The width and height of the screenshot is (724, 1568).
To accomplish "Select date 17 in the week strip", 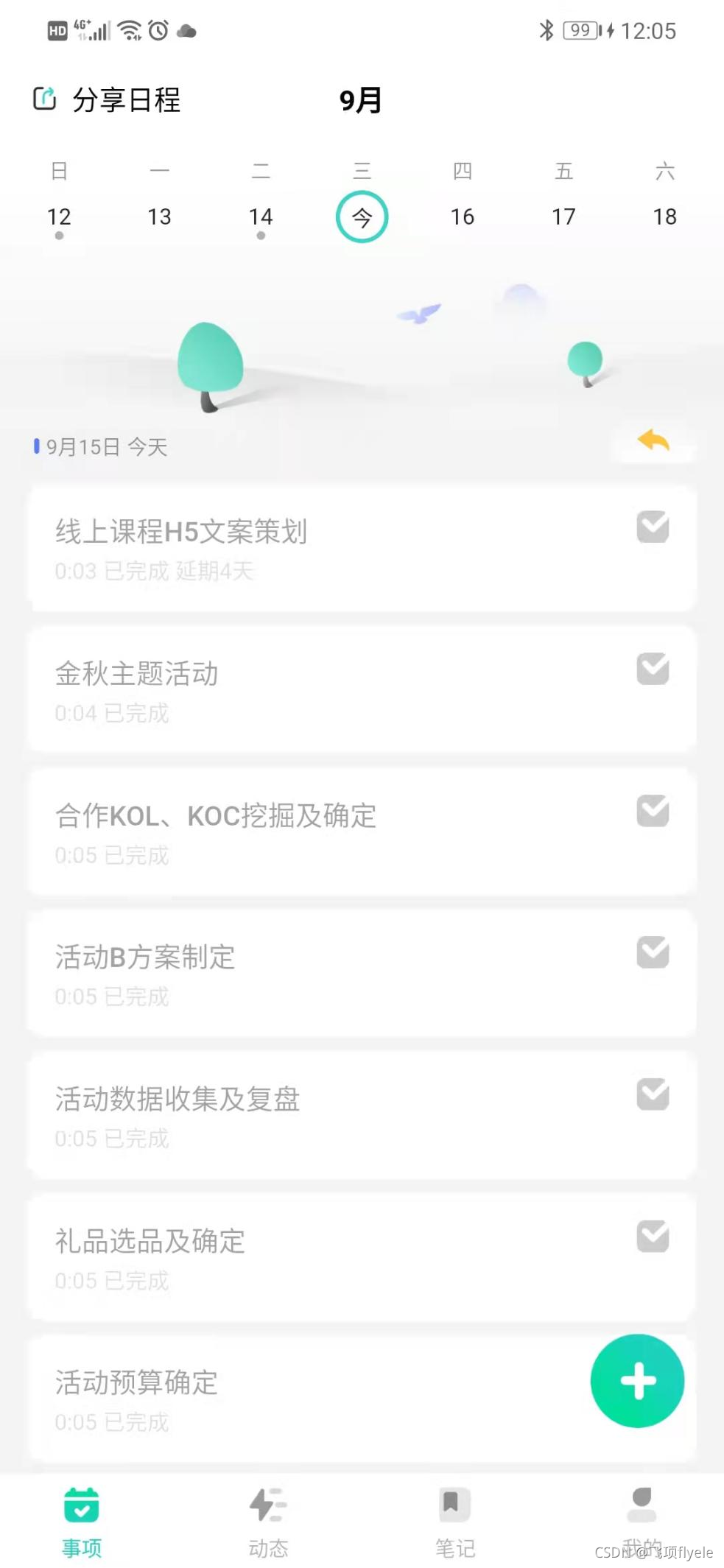I will click(563, 217).
